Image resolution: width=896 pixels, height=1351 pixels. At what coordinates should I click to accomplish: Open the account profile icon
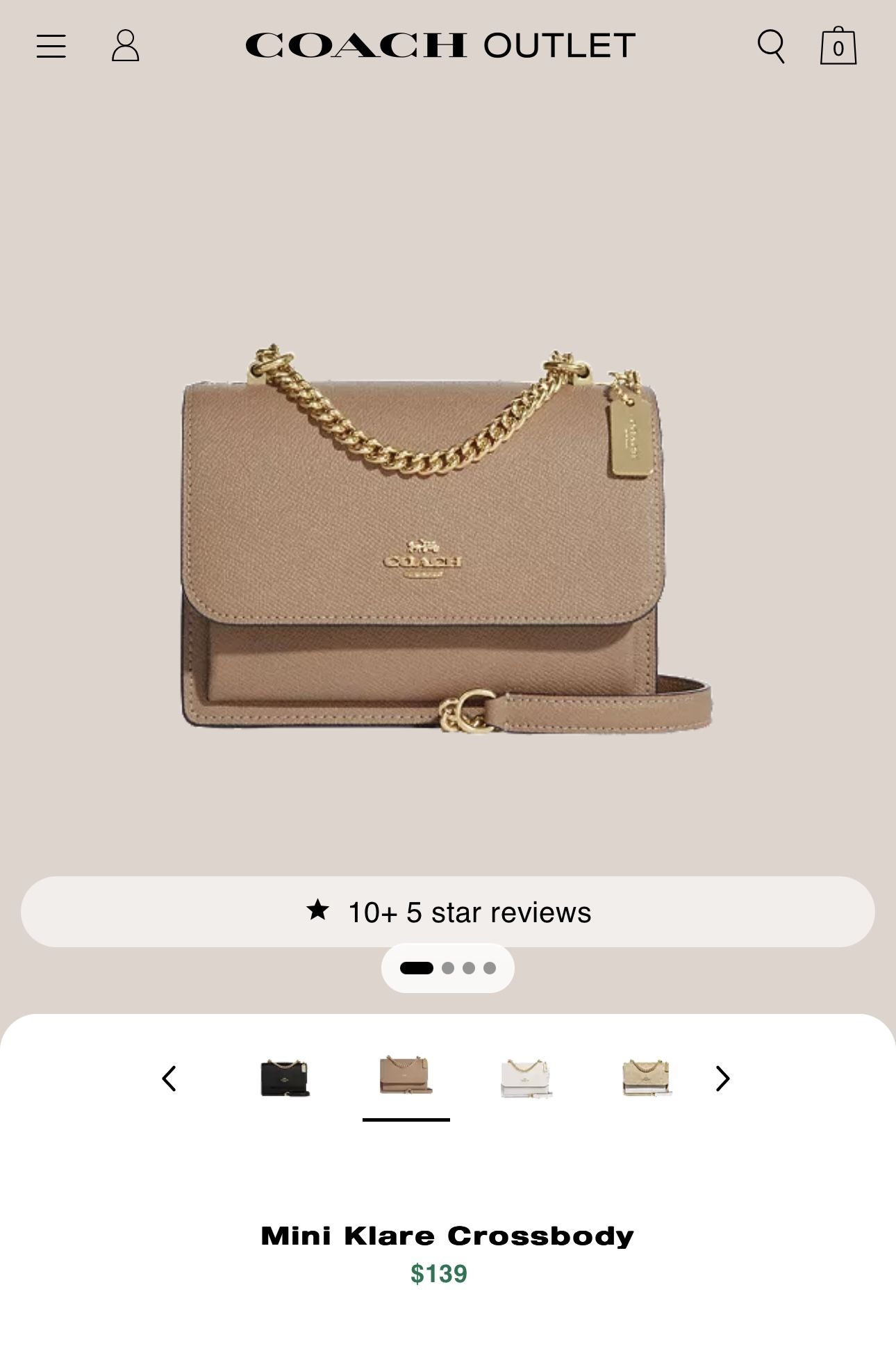pos(126,46)
